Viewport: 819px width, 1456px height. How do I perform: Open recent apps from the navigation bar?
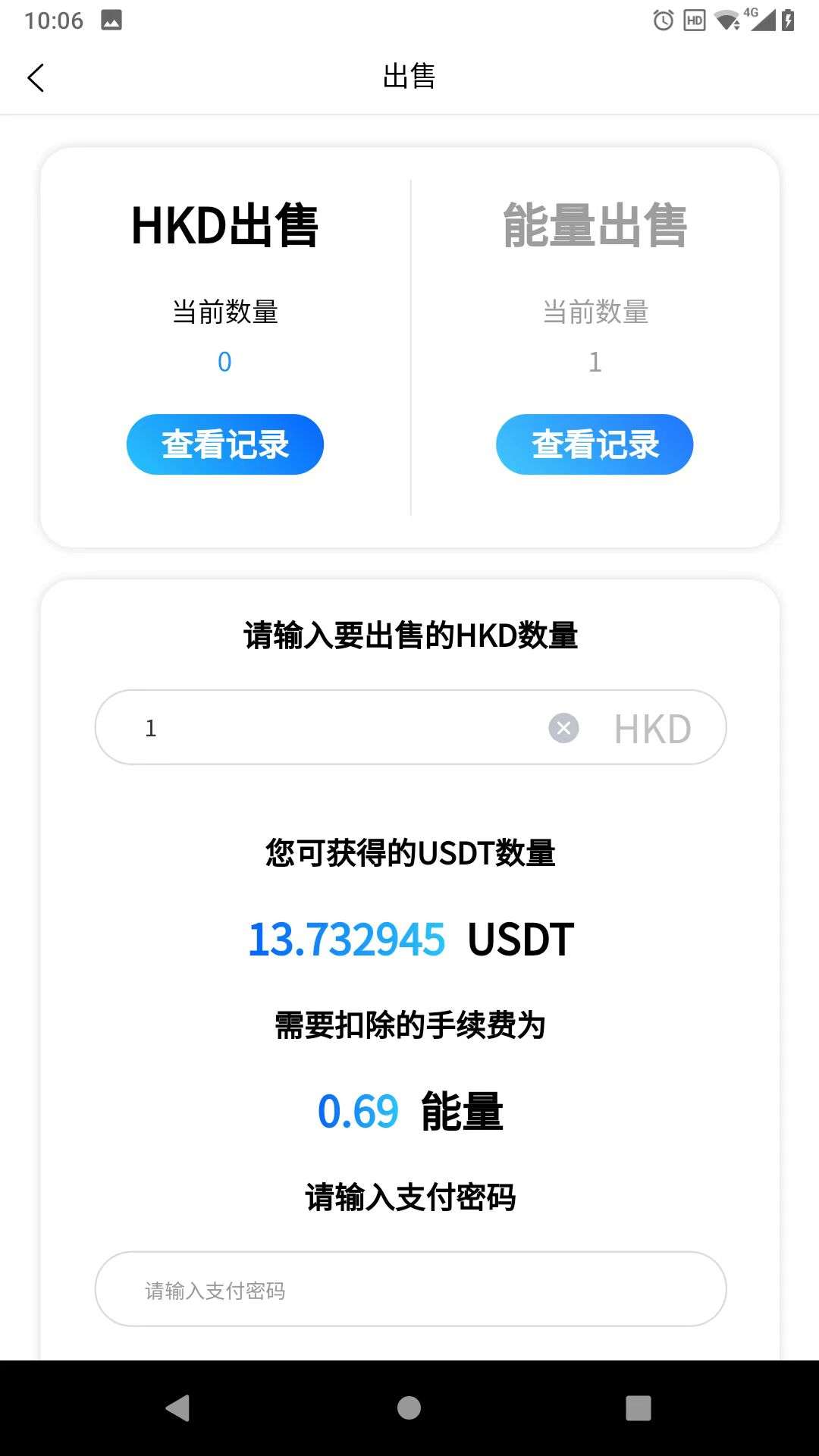pos(639,1408)
